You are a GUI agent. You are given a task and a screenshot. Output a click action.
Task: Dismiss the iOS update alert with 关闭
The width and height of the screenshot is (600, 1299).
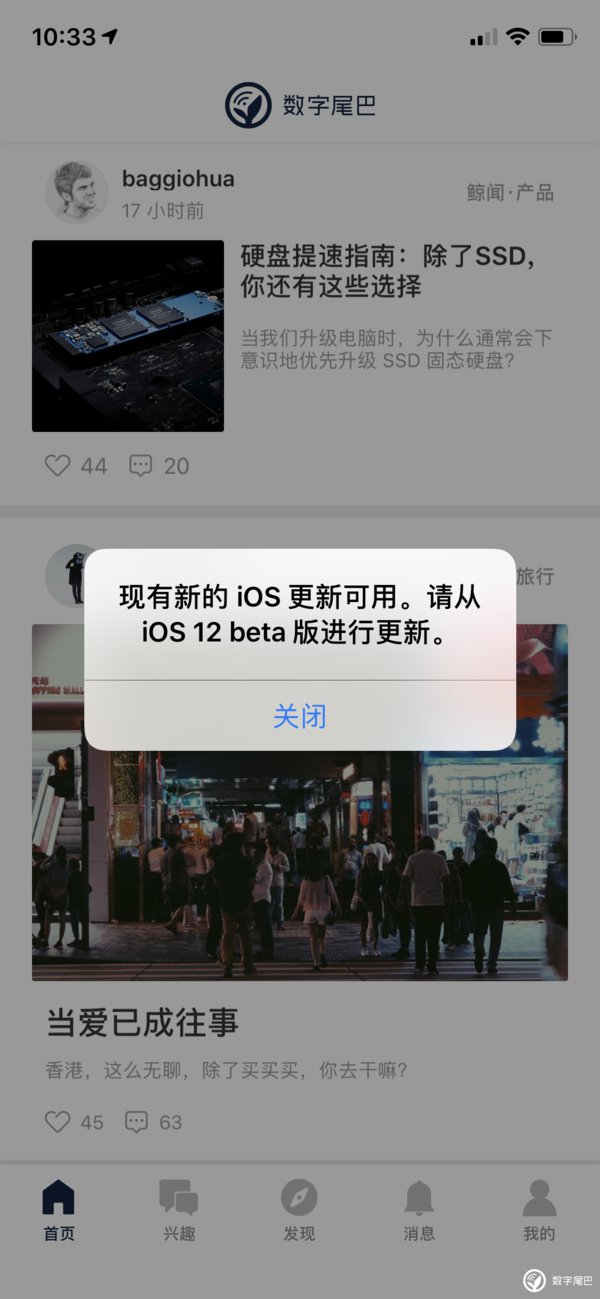point(300,716)
